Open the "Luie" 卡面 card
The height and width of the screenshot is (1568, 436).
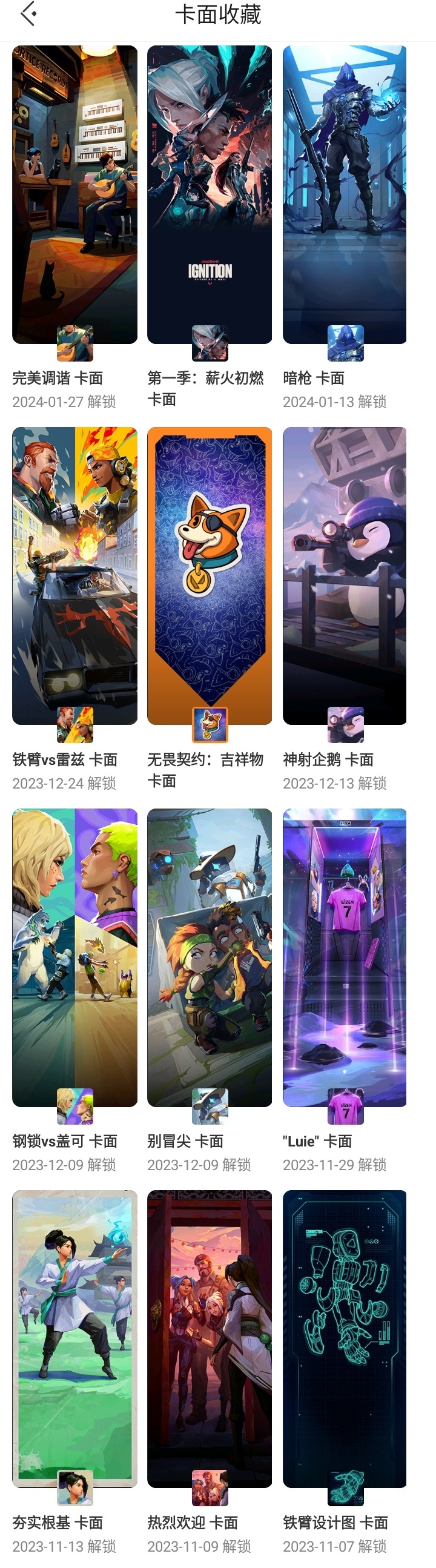tap(345, 958)
